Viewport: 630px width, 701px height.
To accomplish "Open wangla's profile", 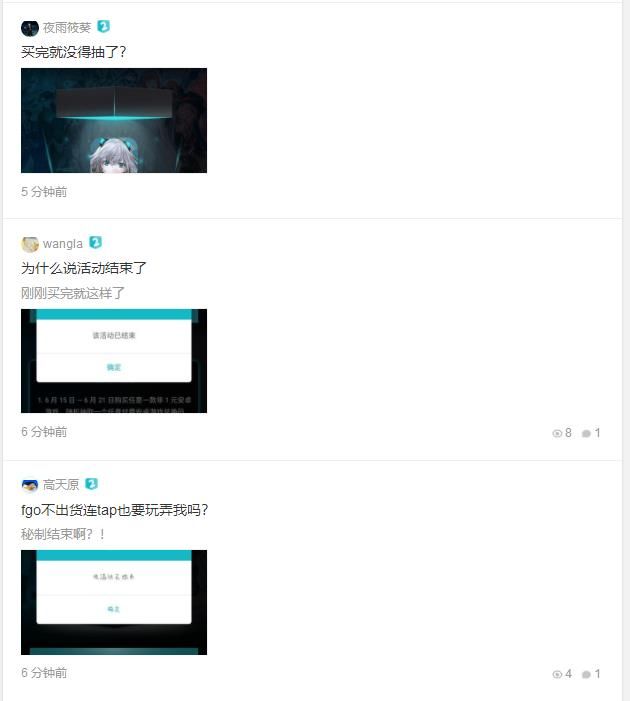I will [x=62, y=244].
